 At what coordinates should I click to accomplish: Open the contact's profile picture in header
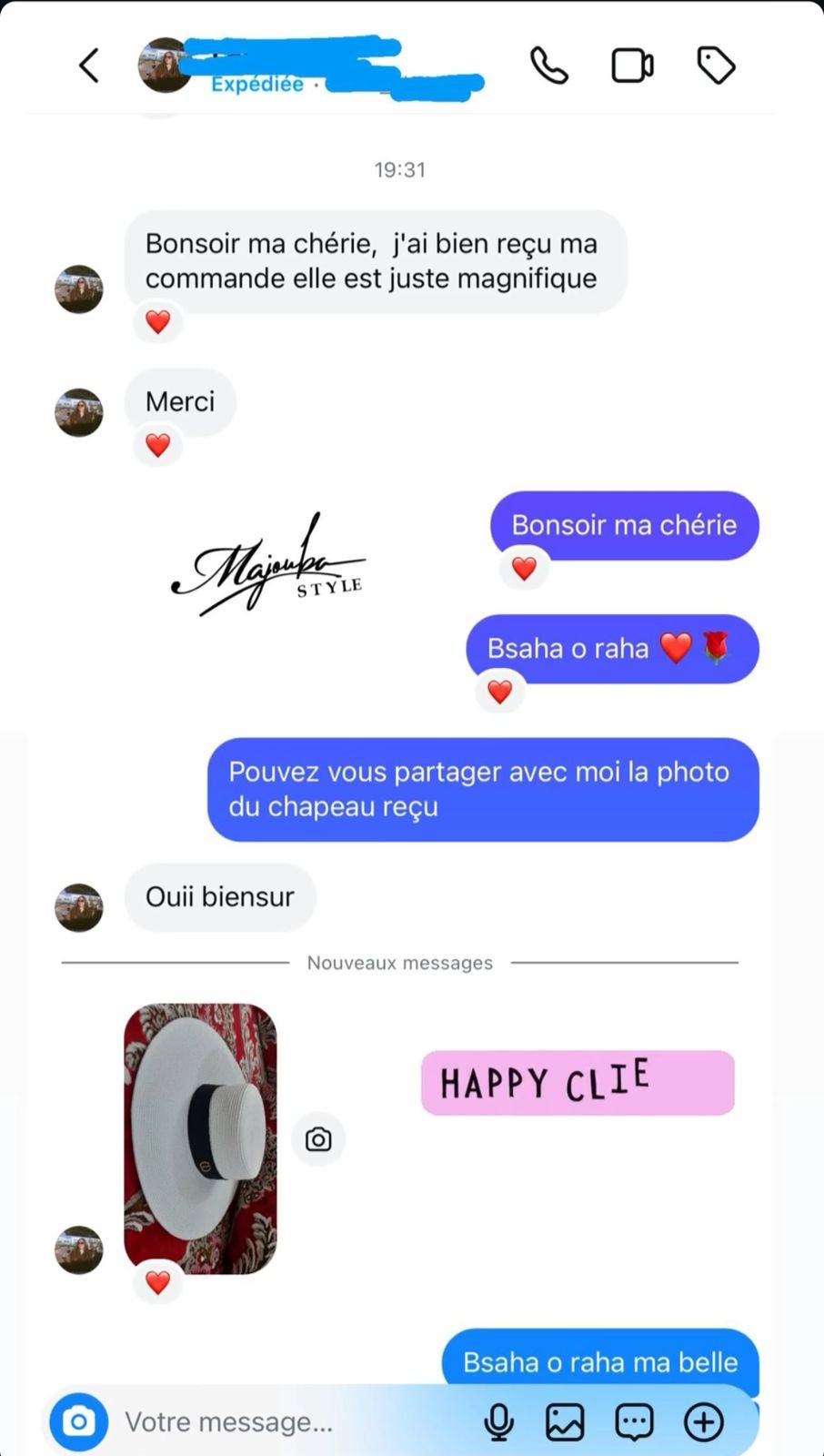click(164, 66)
